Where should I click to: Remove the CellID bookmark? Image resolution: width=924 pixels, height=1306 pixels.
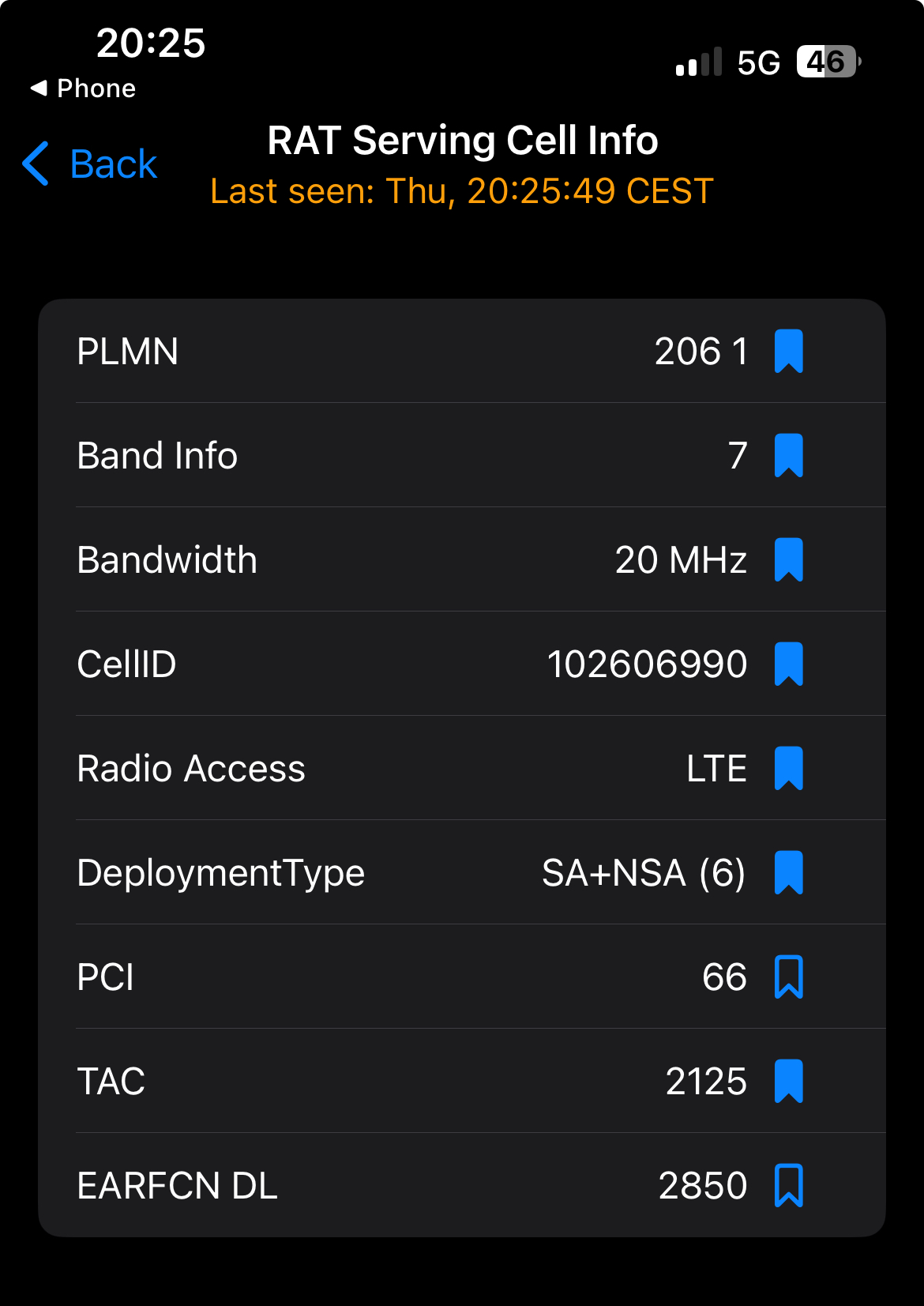point(788,664)
